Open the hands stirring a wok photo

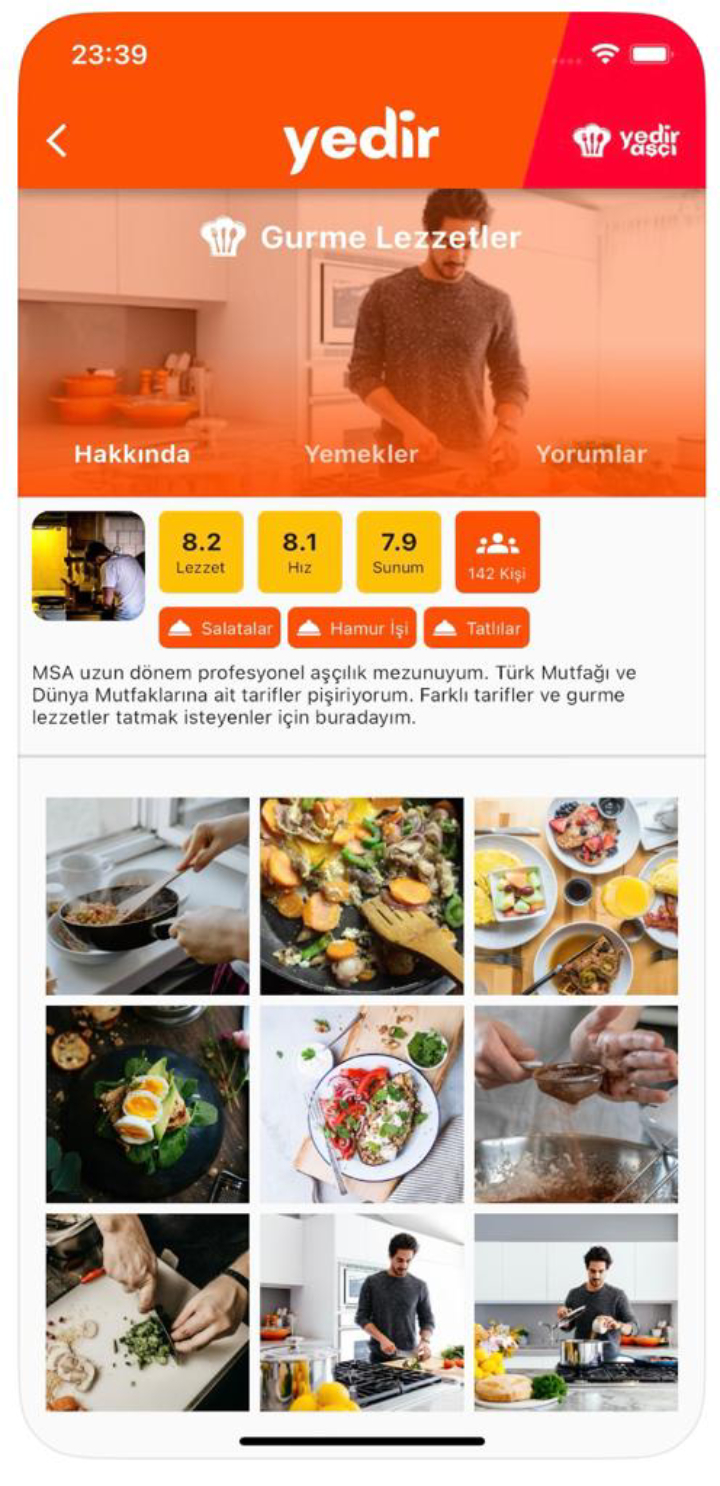coord(147,895)
